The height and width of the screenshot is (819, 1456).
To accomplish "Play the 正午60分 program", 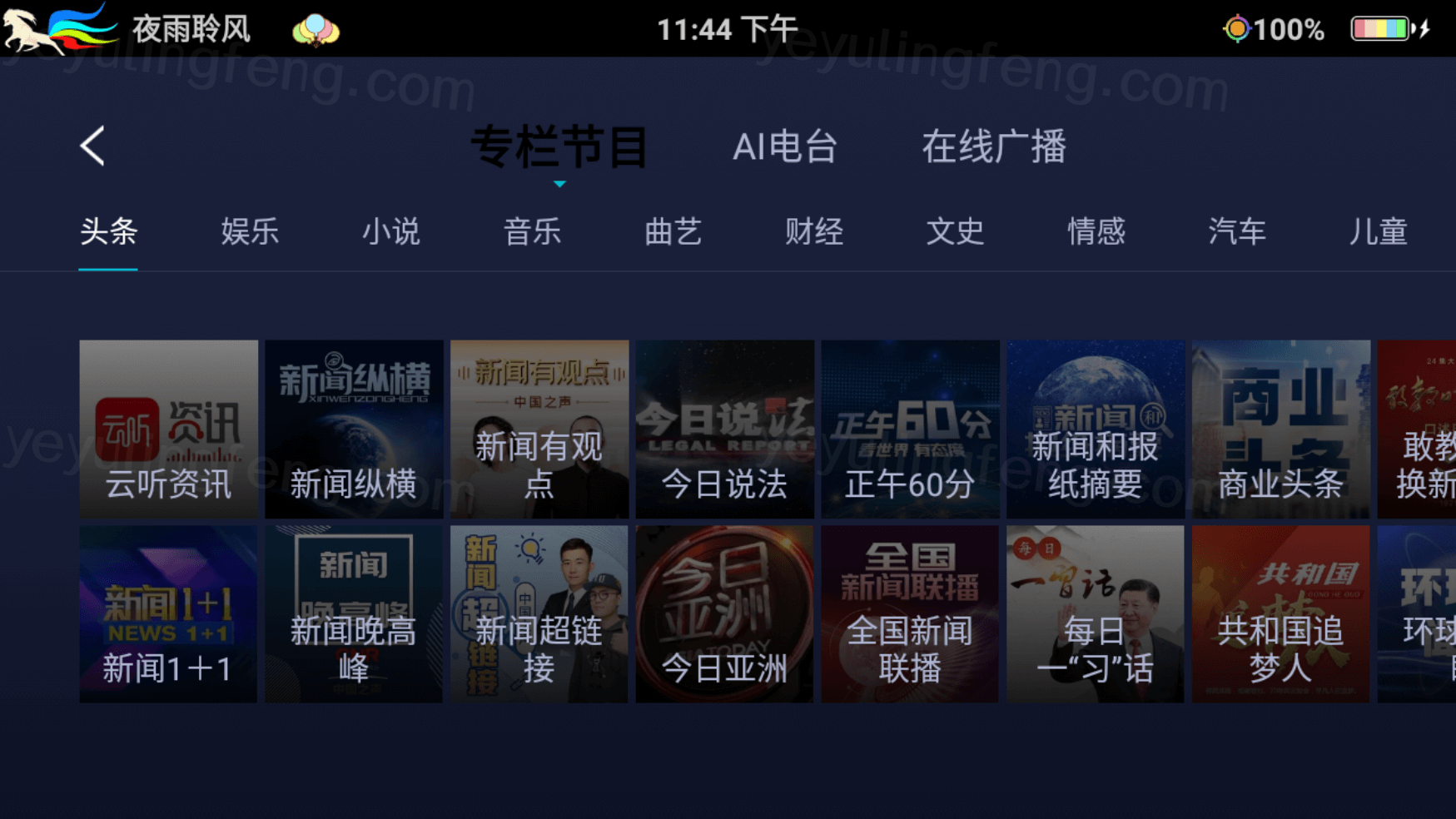I will pos(910,429).
